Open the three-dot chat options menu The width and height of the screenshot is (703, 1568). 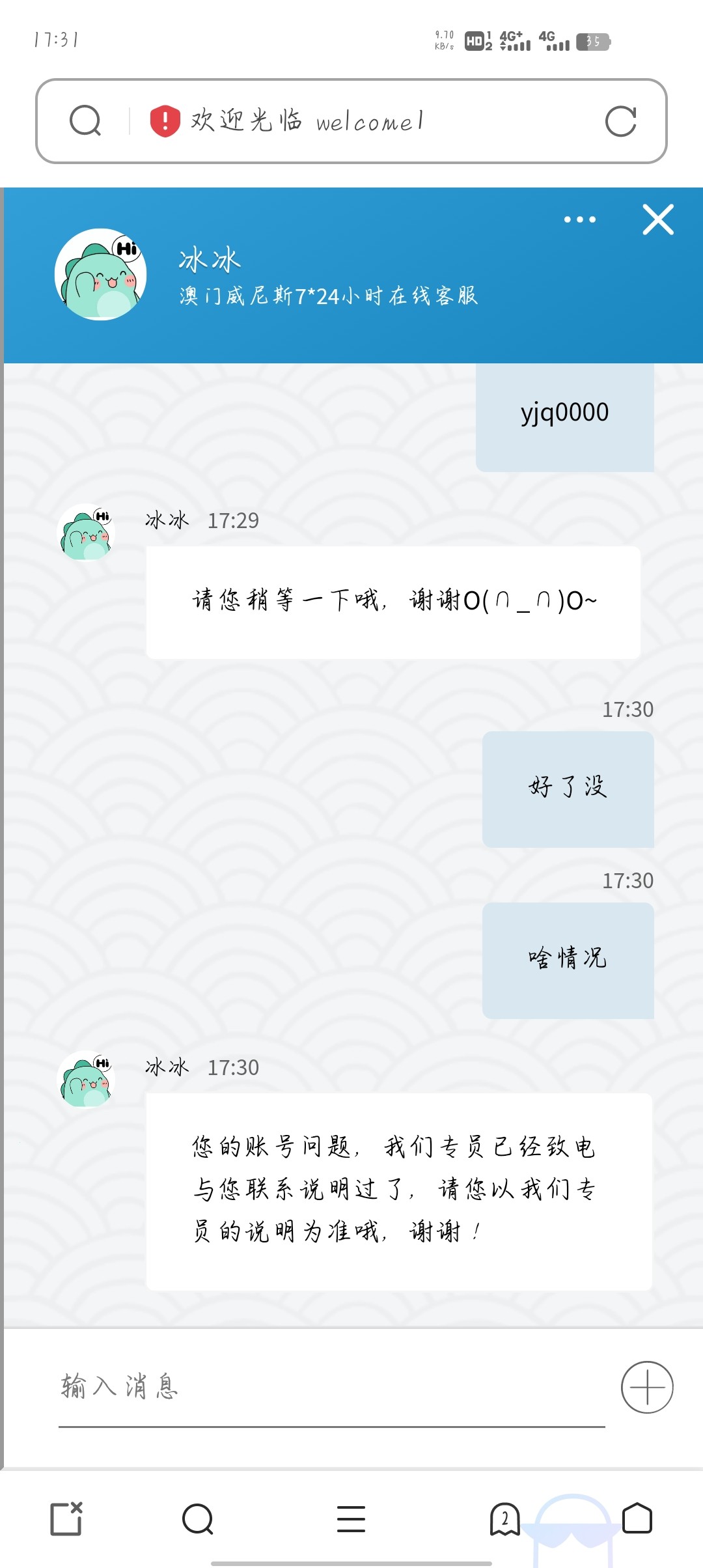(579, 219)
